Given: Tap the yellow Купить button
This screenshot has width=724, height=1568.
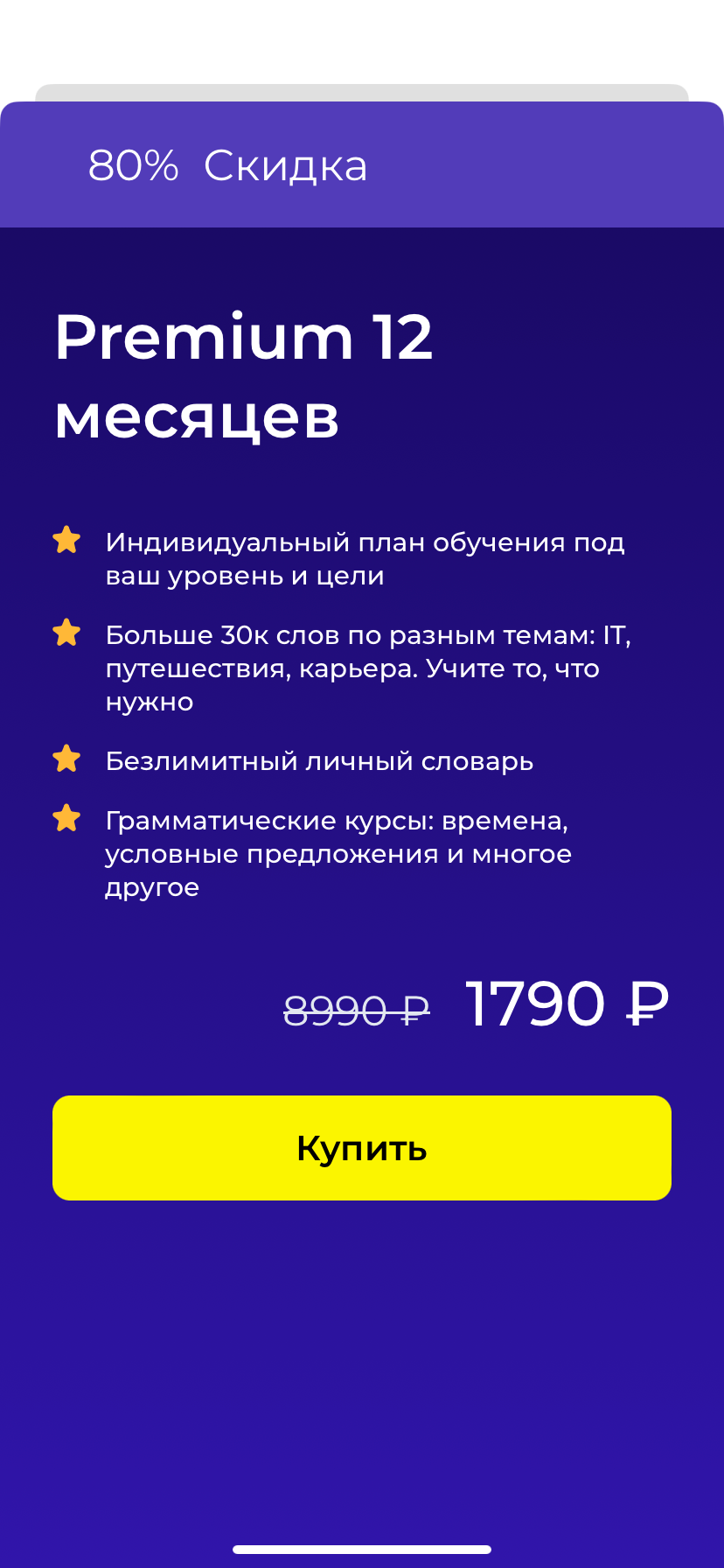Looking at the screenshot, I should pos(362,1147).
